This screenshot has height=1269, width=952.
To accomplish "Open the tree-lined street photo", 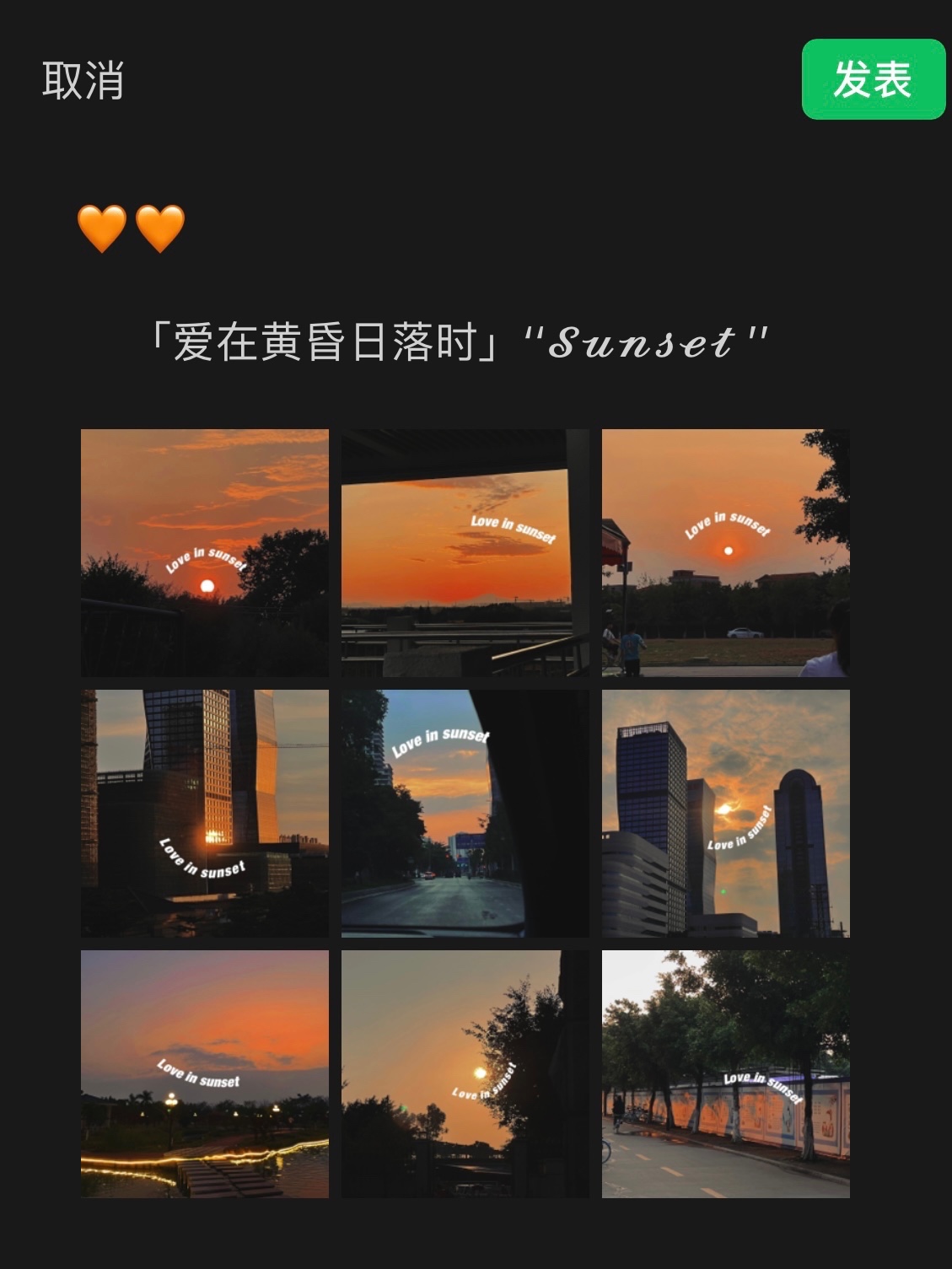I will pyautogui.click(x=725, y=1073).
